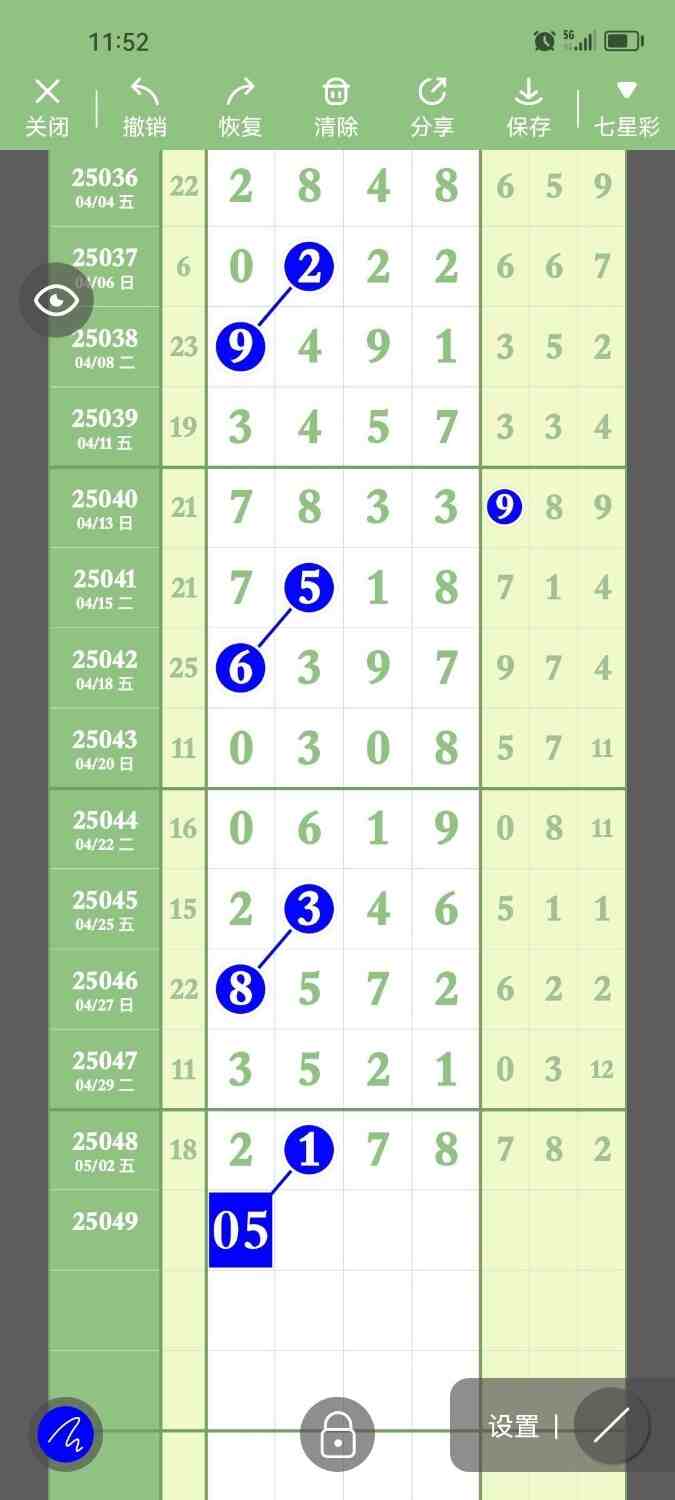Save the chart image
Image resolution: width=675 pixels, height=1500 pixels.
(x=528, y=107)
